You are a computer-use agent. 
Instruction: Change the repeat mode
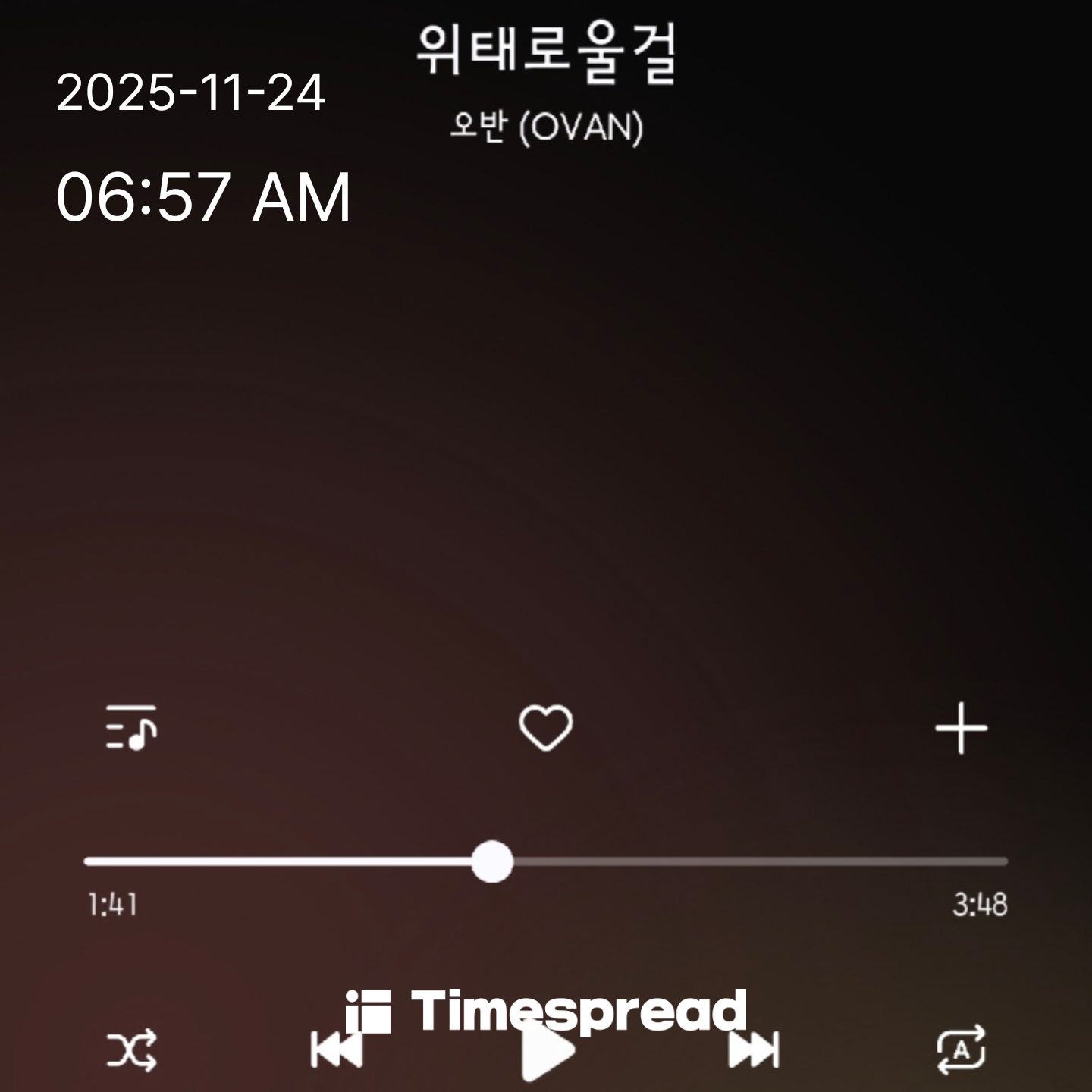961,1050
